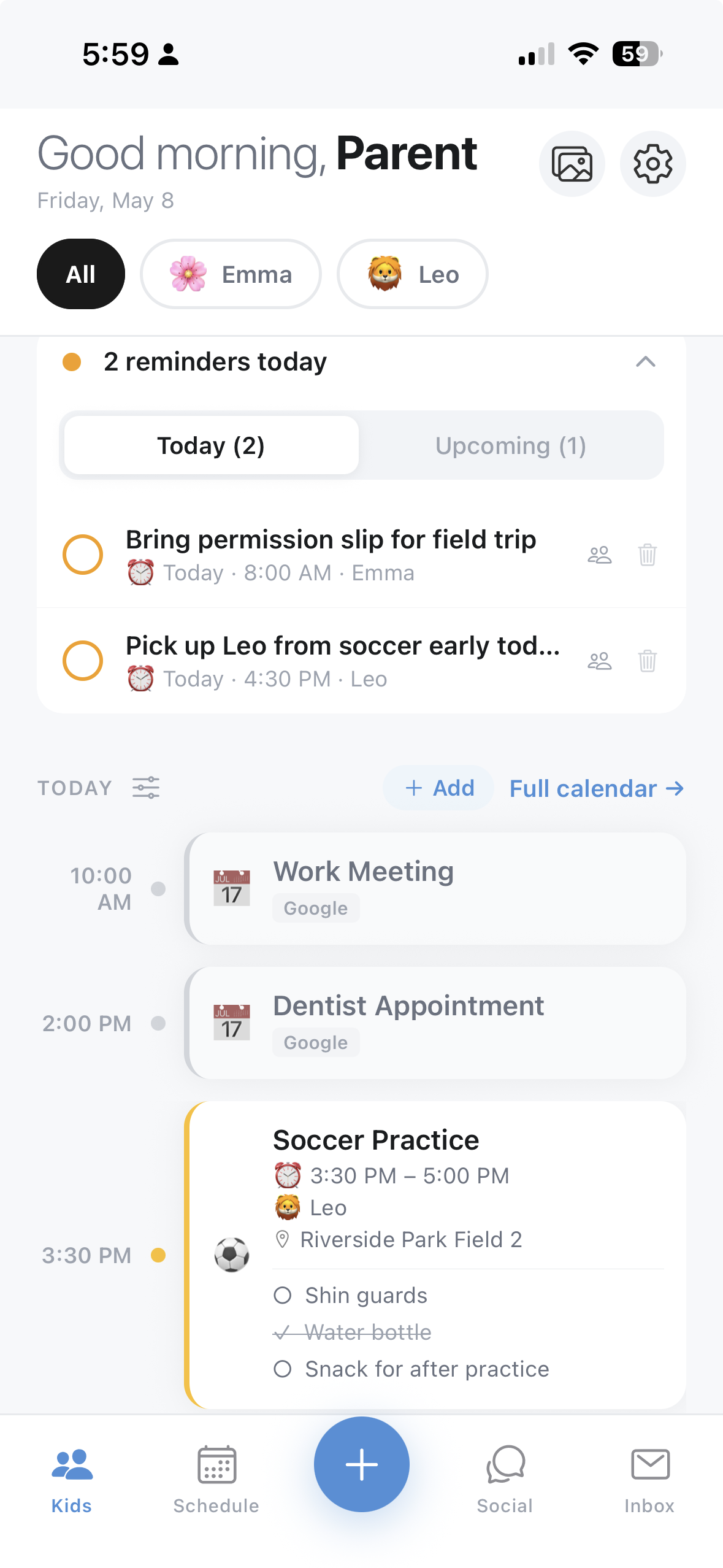Check off Snack for after practice
The height and width of the screenshot is (1568, 723).
283,1369
